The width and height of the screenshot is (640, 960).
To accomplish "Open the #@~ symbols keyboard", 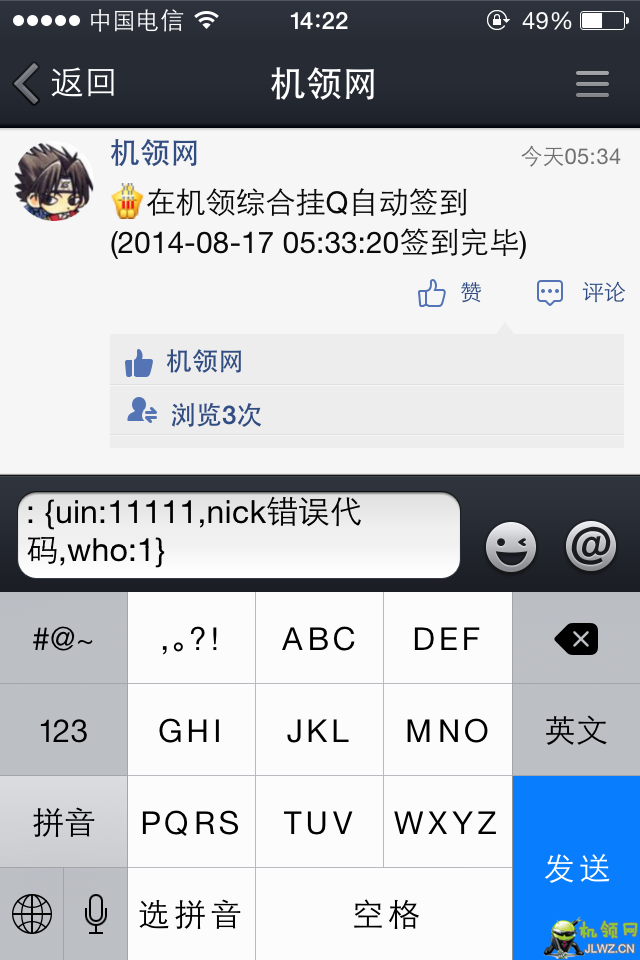I will click(64, 638).
